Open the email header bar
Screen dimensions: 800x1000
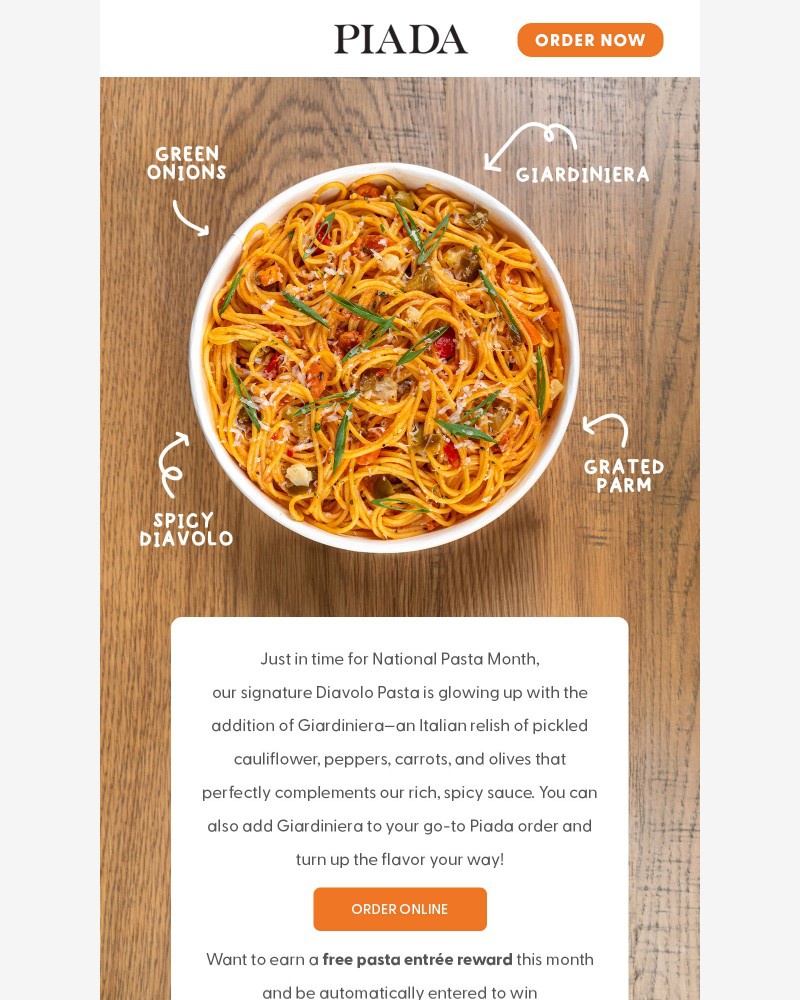(400, 38)
